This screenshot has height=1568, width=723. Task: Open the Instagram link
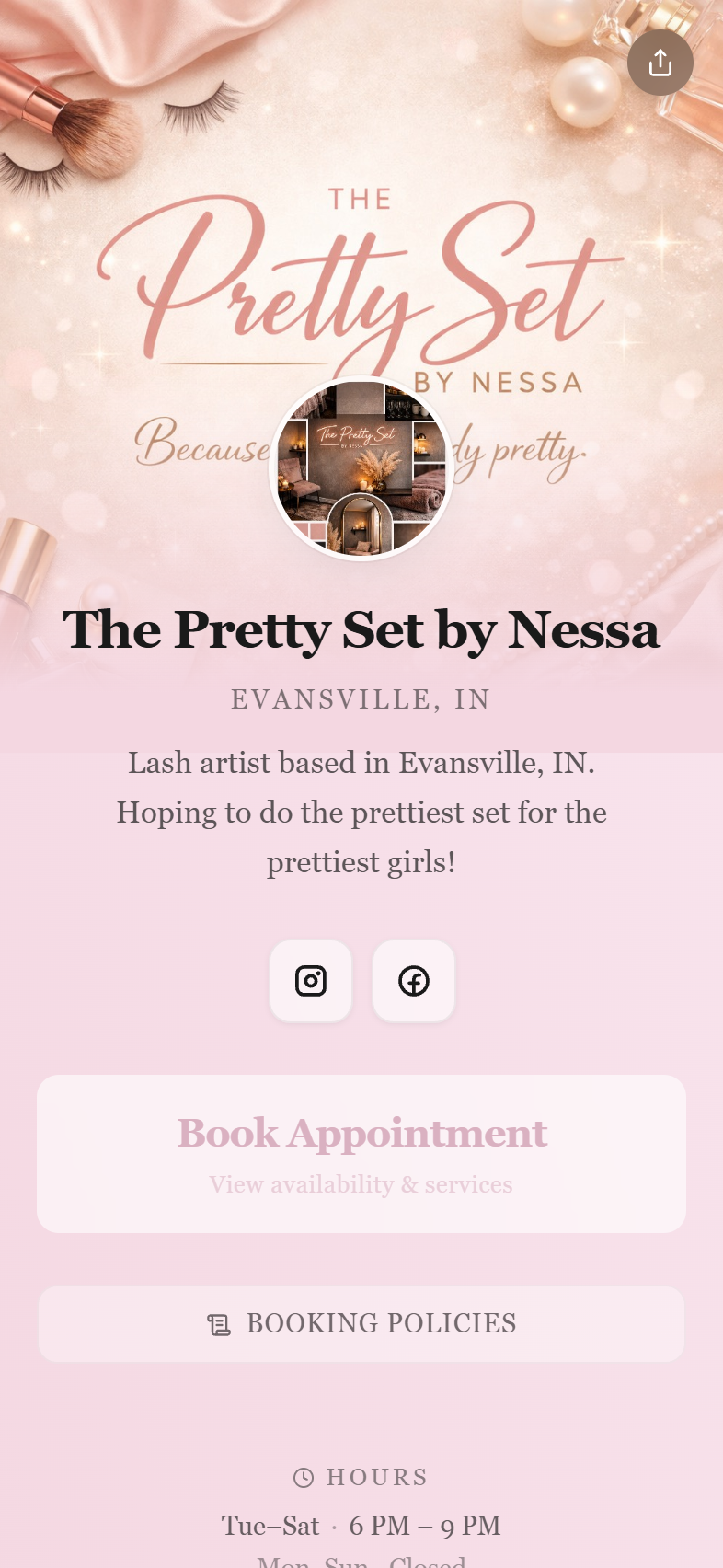(311, 981)
